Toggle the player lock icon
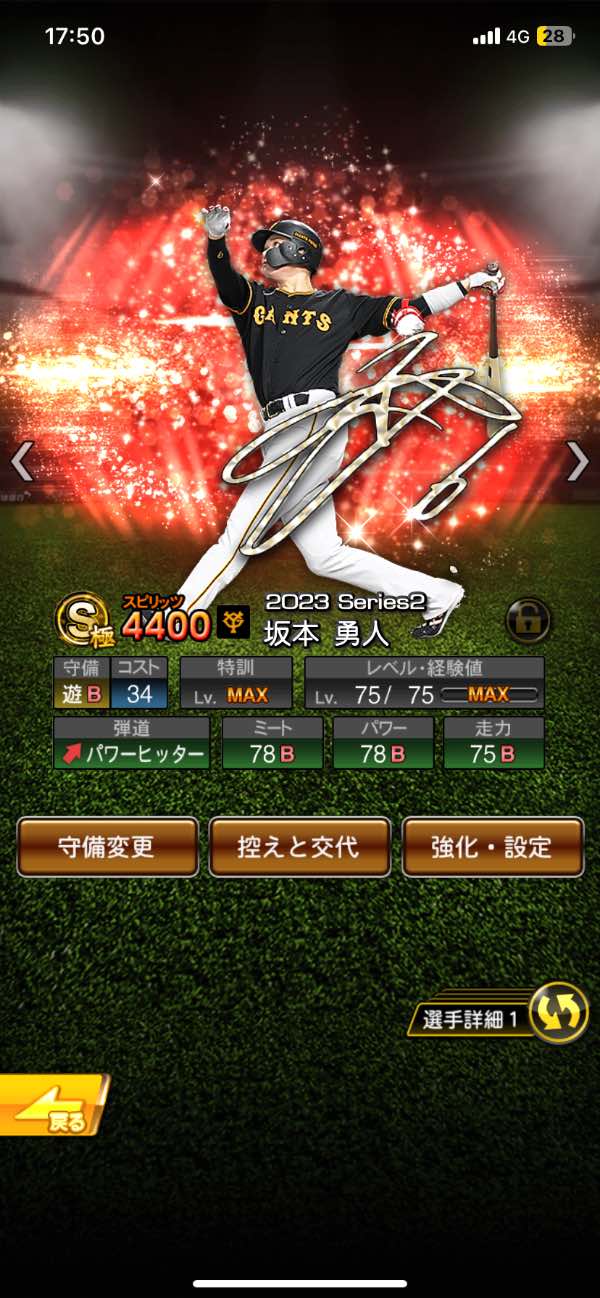The image size is (600, 1298). pyautogui.click(x=527, y=621)
